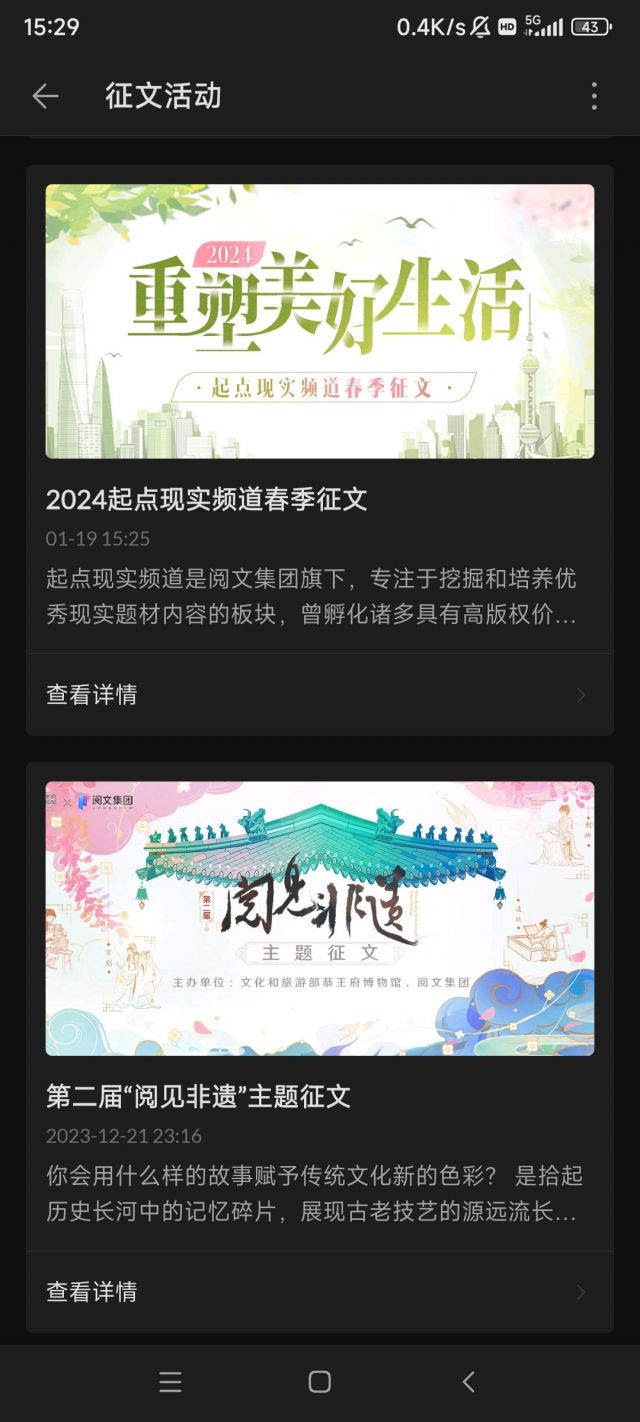Image resolution: width=640 pixels, height=1422 pixels.
Task: View details for 第二届“阅见非遗”主题征文
Action: click(x=320, y=1291)
